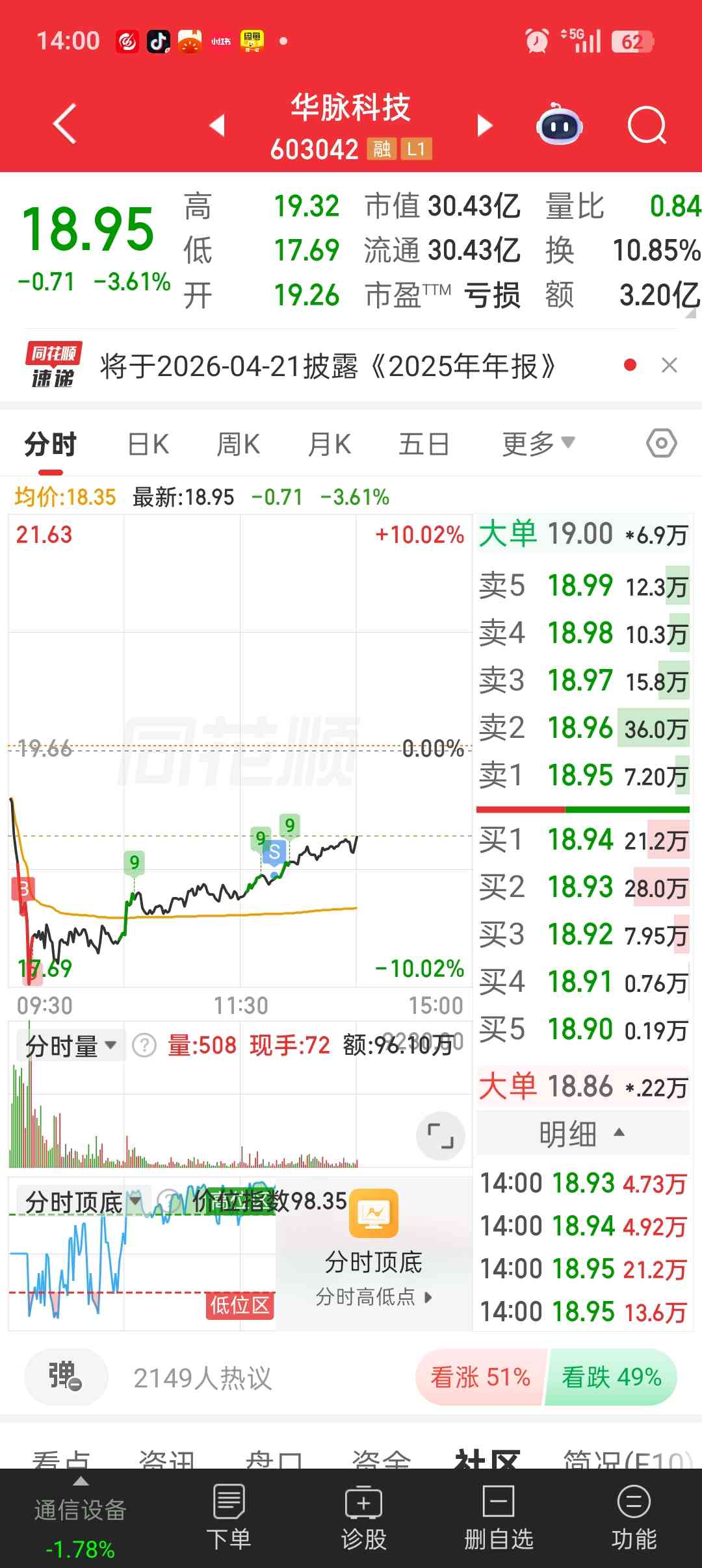The image size is (702, 1568).
Task: Toggle the 明细 trade details panel
Action: coord(582,1134)
